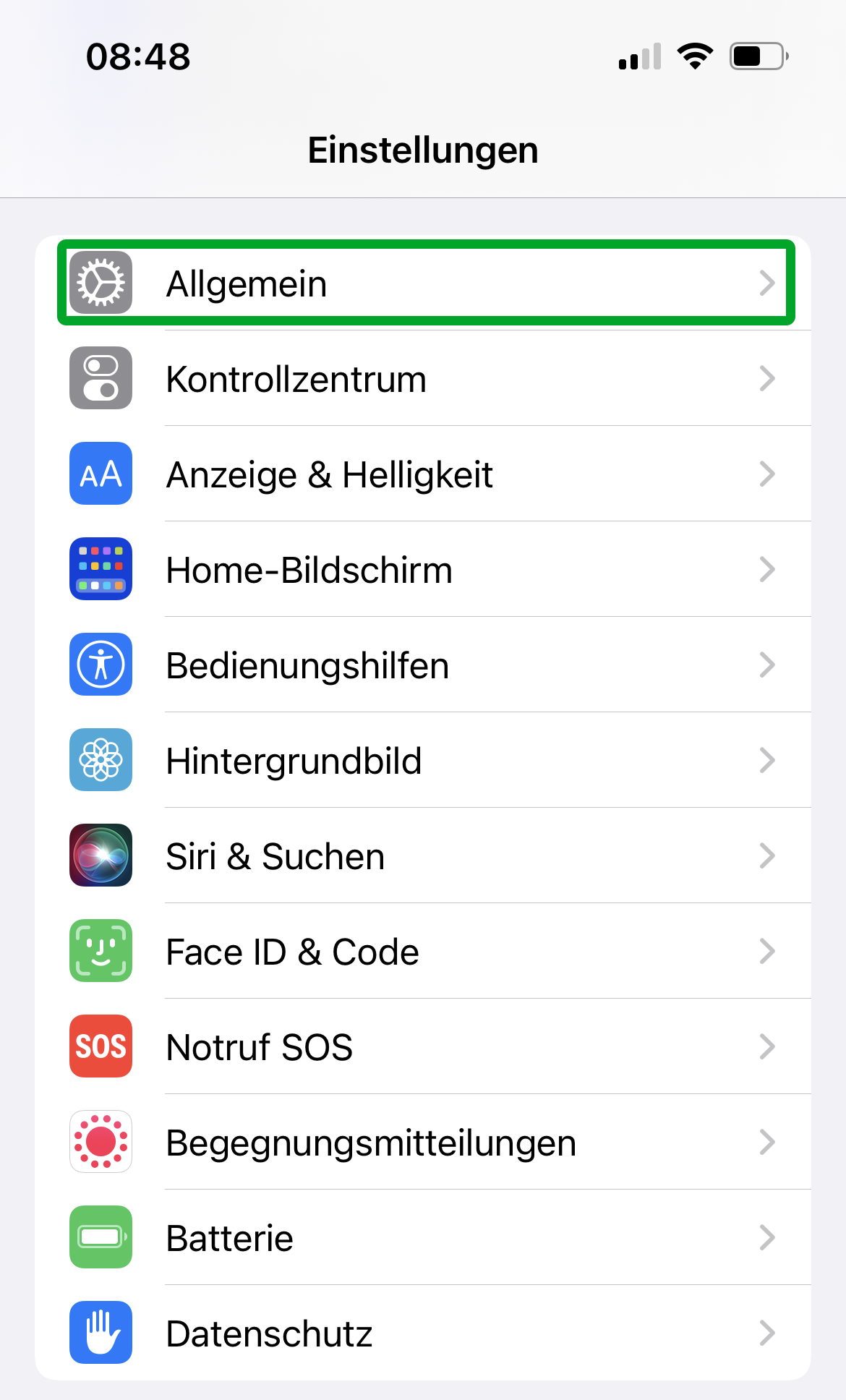Go to Batterie settings

point(423,1237)
